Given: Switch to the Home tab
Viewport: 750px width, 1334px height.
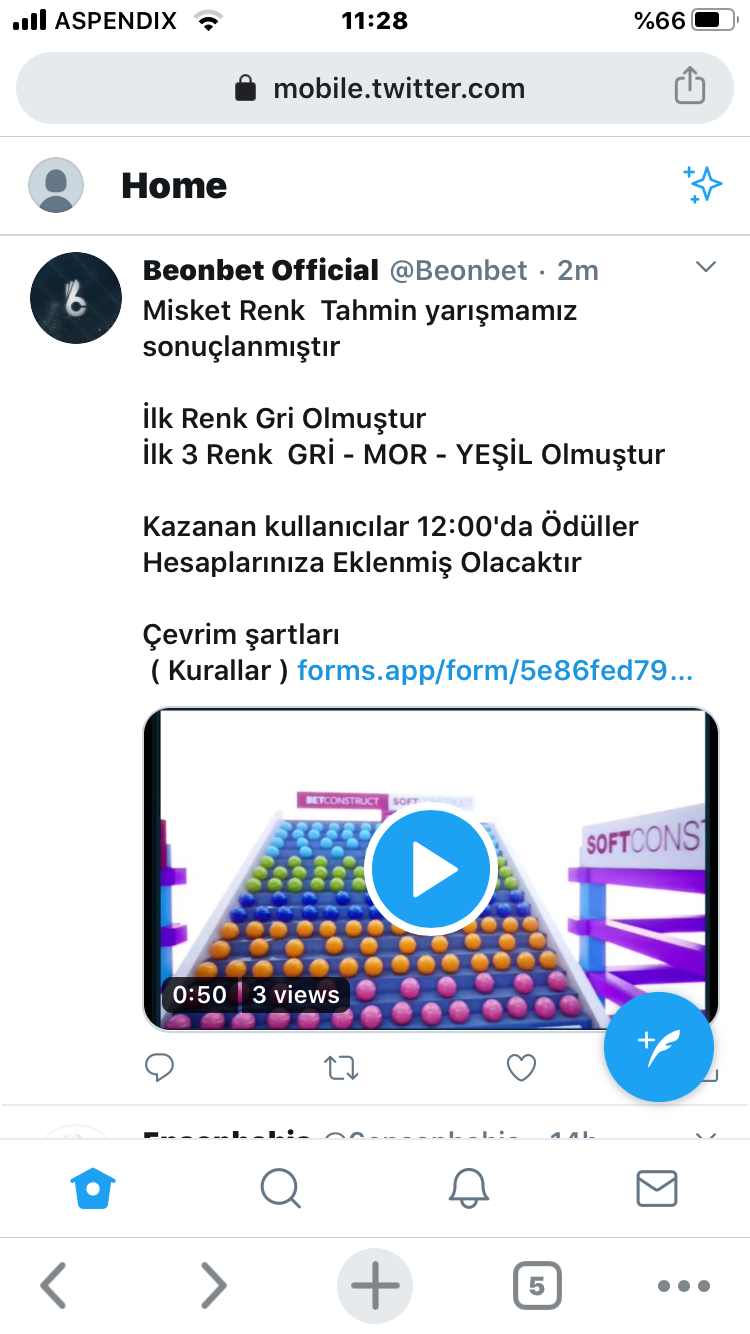Looking at the screenshot, I should pos(93,1189).
